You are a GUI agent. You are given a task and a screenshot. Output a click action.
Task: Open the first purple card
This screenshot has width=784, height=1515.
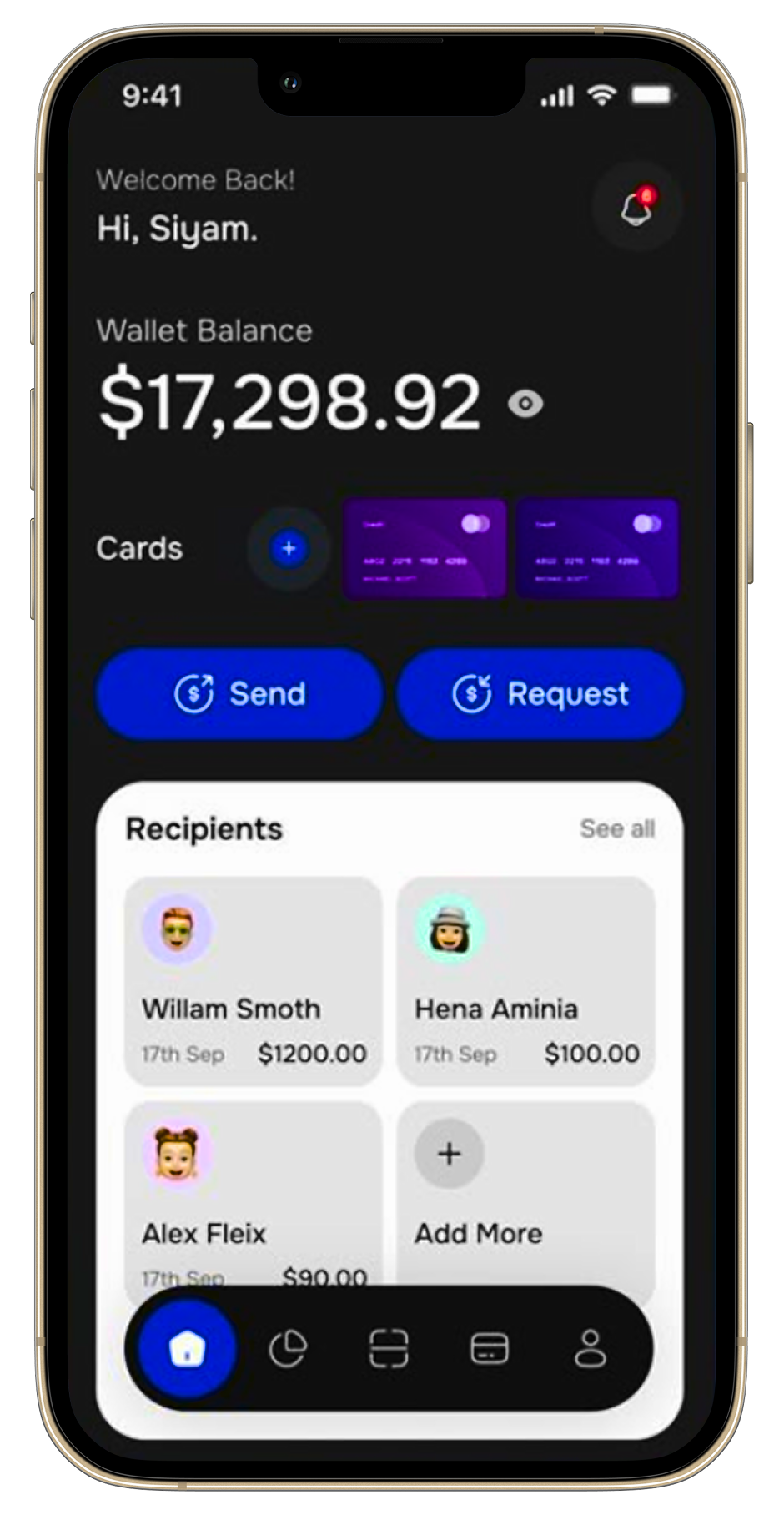[x=425, y=549]
